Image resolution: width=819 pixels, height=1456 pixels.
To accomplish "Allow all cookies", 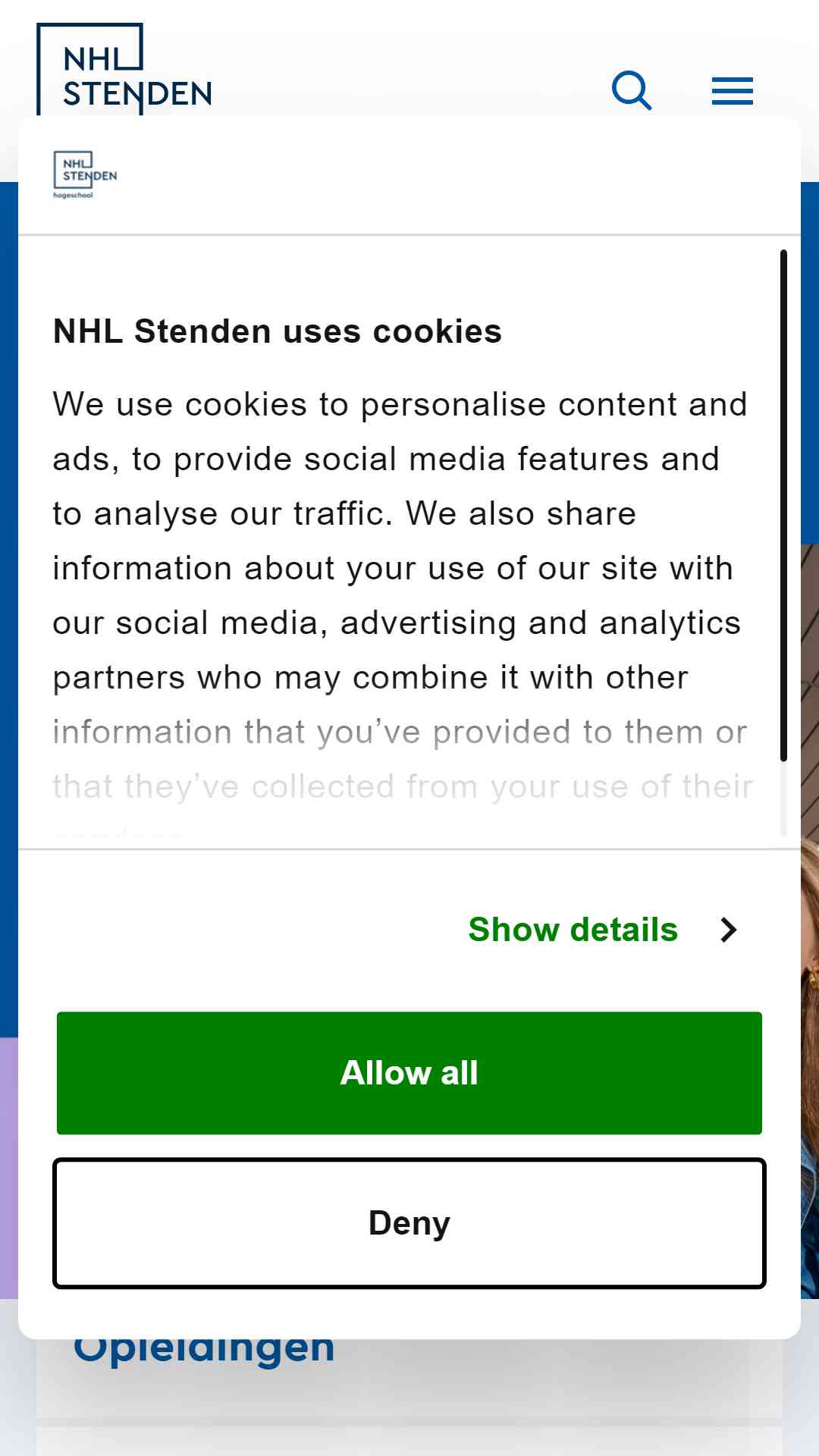I will point(409,1073).
